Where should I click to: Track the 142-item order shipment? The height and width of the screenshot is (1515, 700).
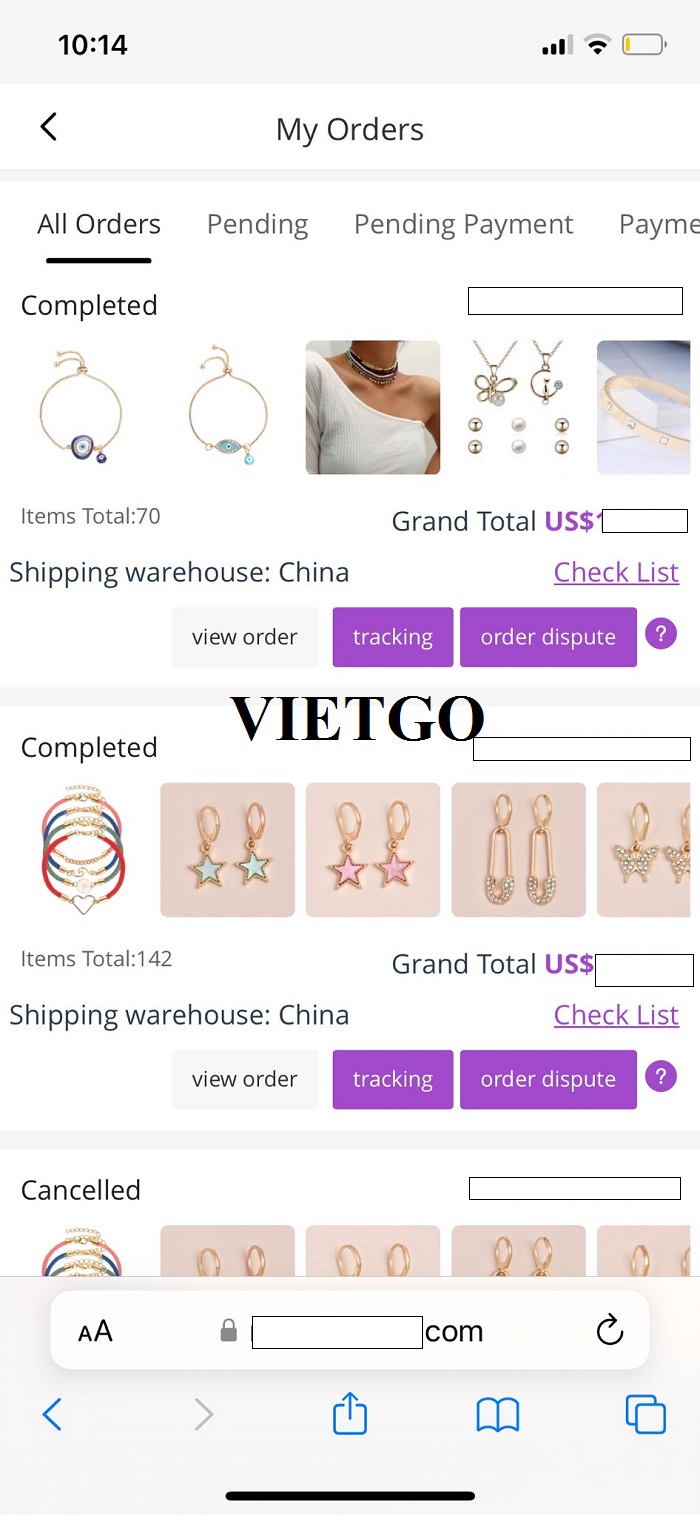[x=392, y=1079]
